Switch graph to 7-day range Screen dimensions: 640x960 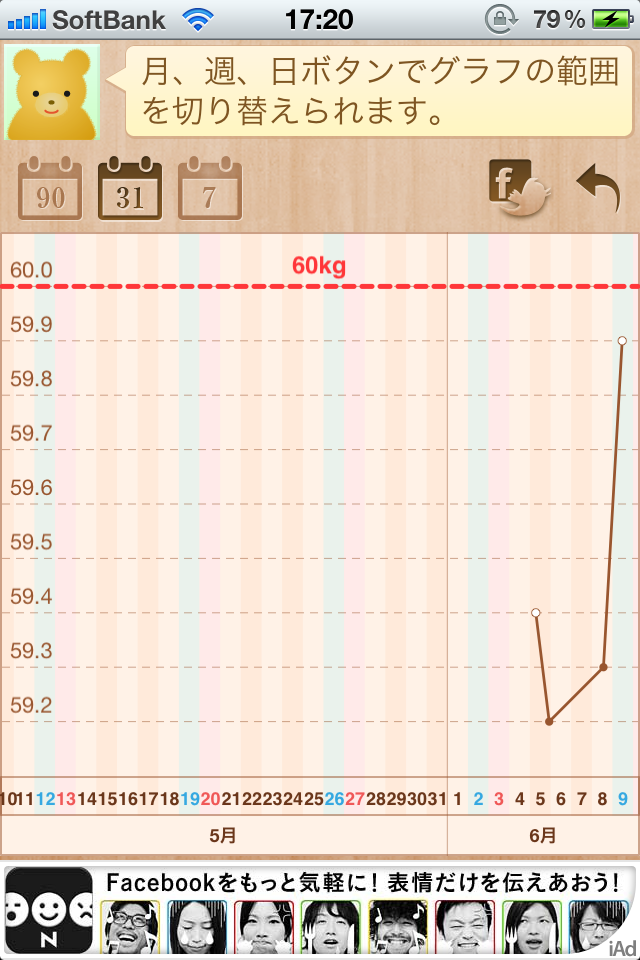tap(209, 189)
